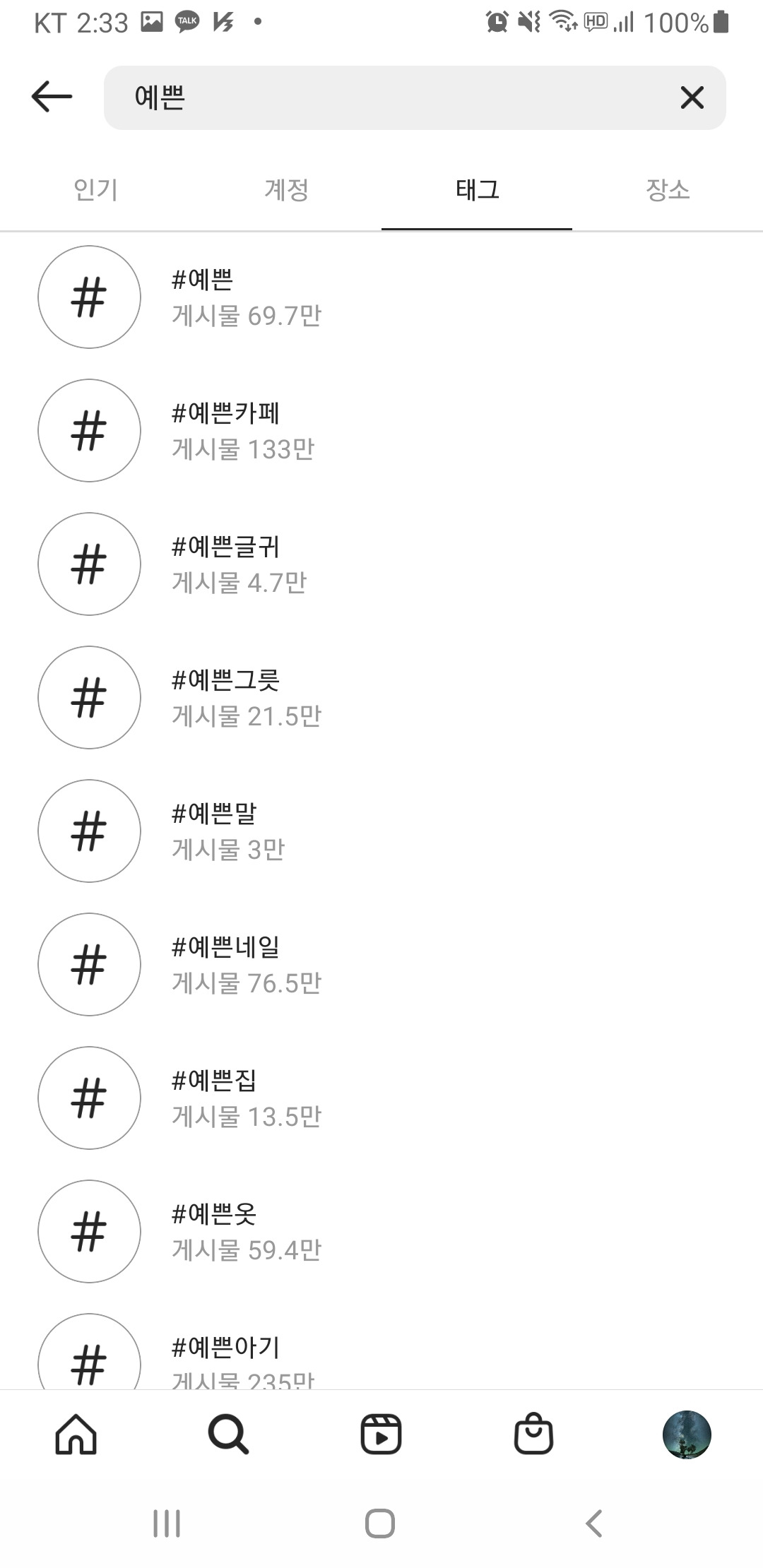Open the Reels tab in bottom bar
Screen dimensions: 763x1568
(x=381, y=1434)
